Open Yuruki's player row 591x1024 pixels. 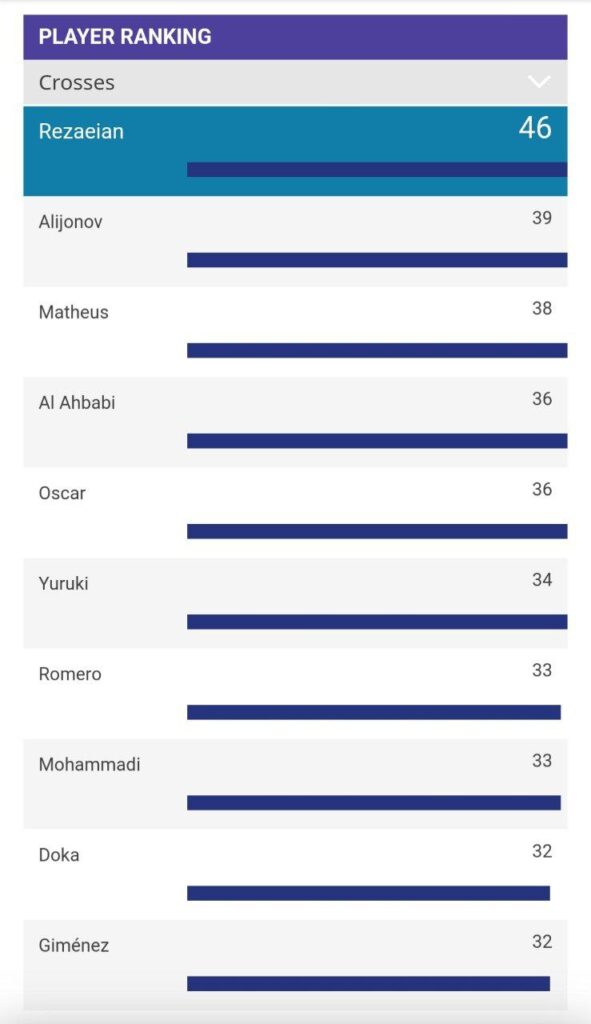coord(295,603)
